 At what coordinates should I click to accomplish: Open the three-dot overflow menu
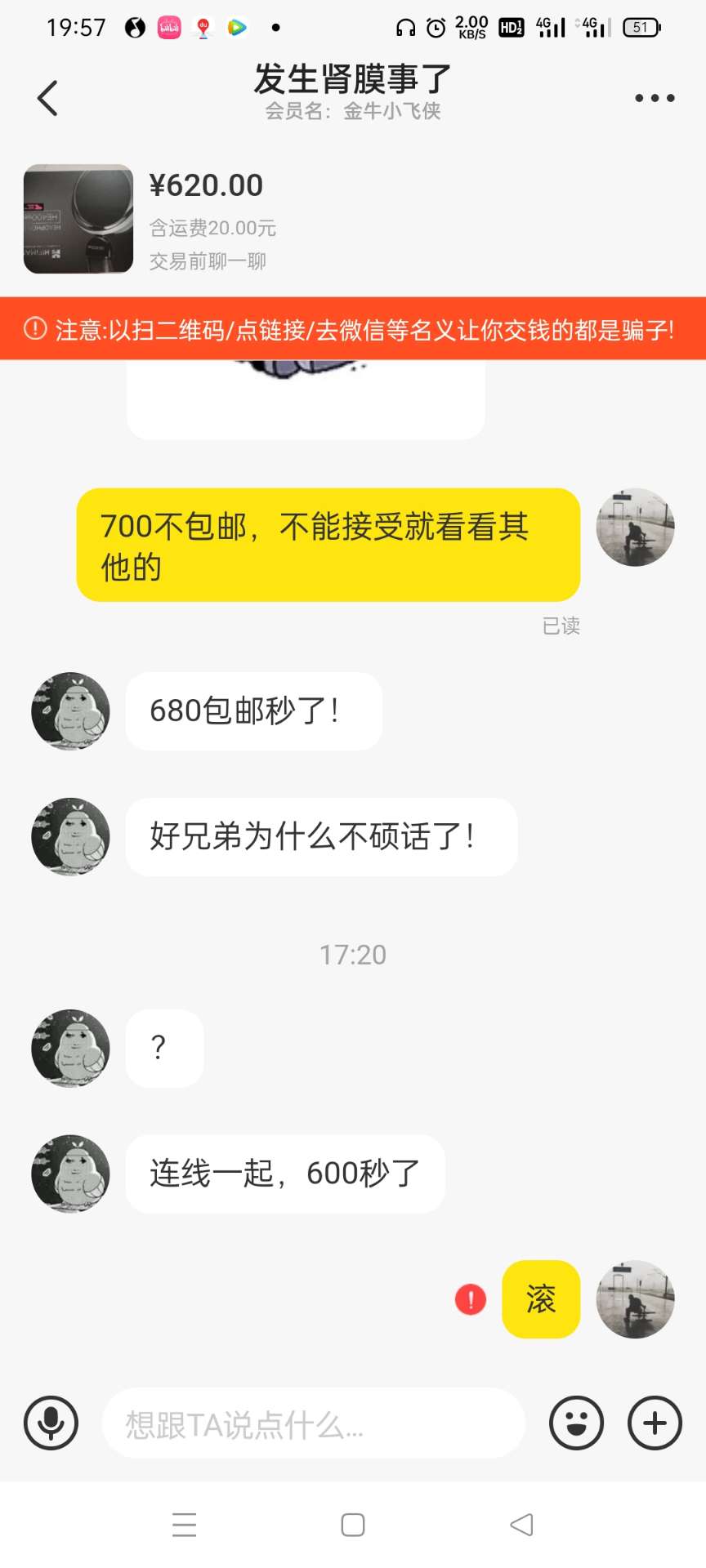pyautogui.click(x=655, y=98)
